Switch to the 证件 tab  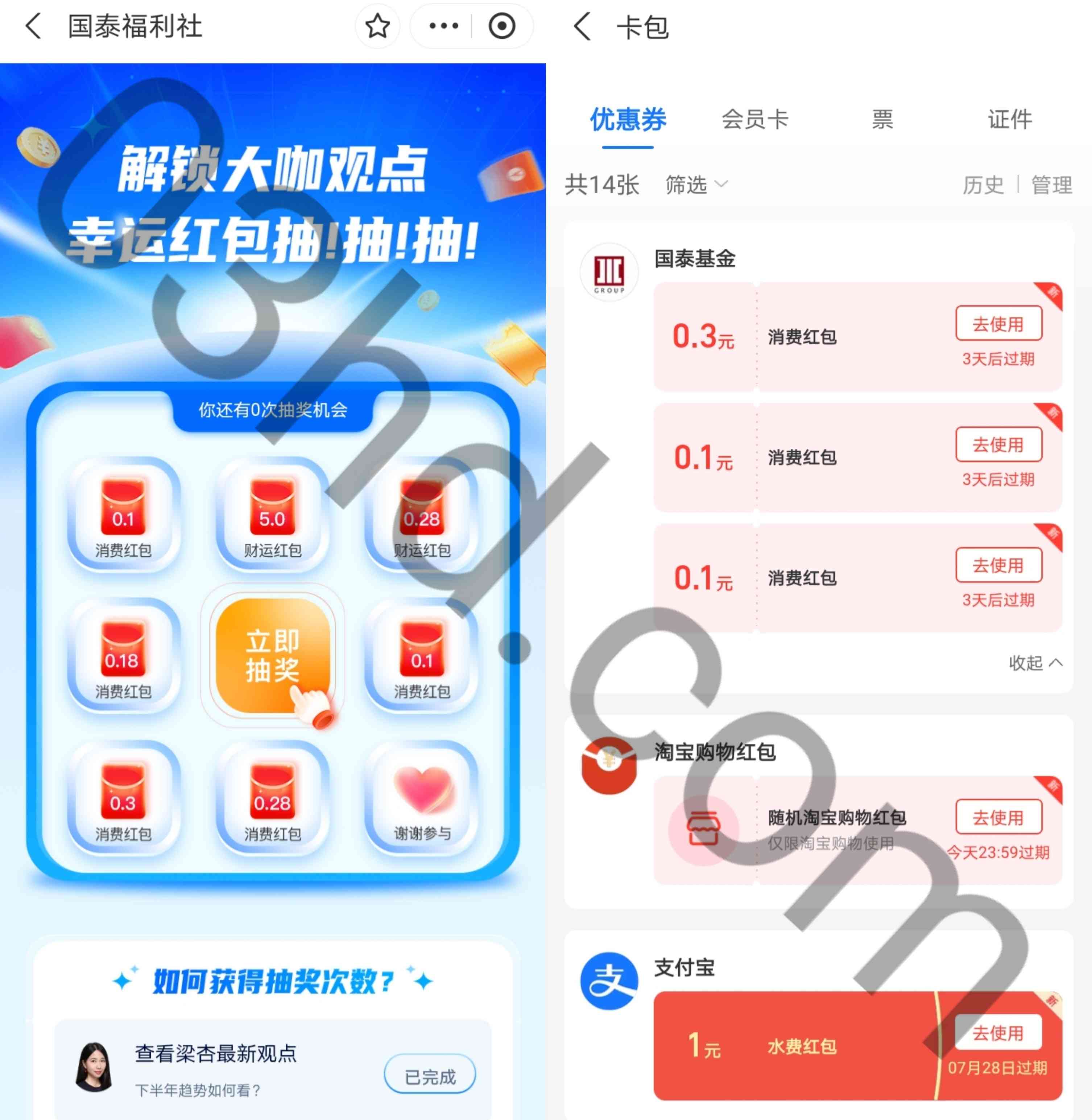click(x=1009, y=120)
